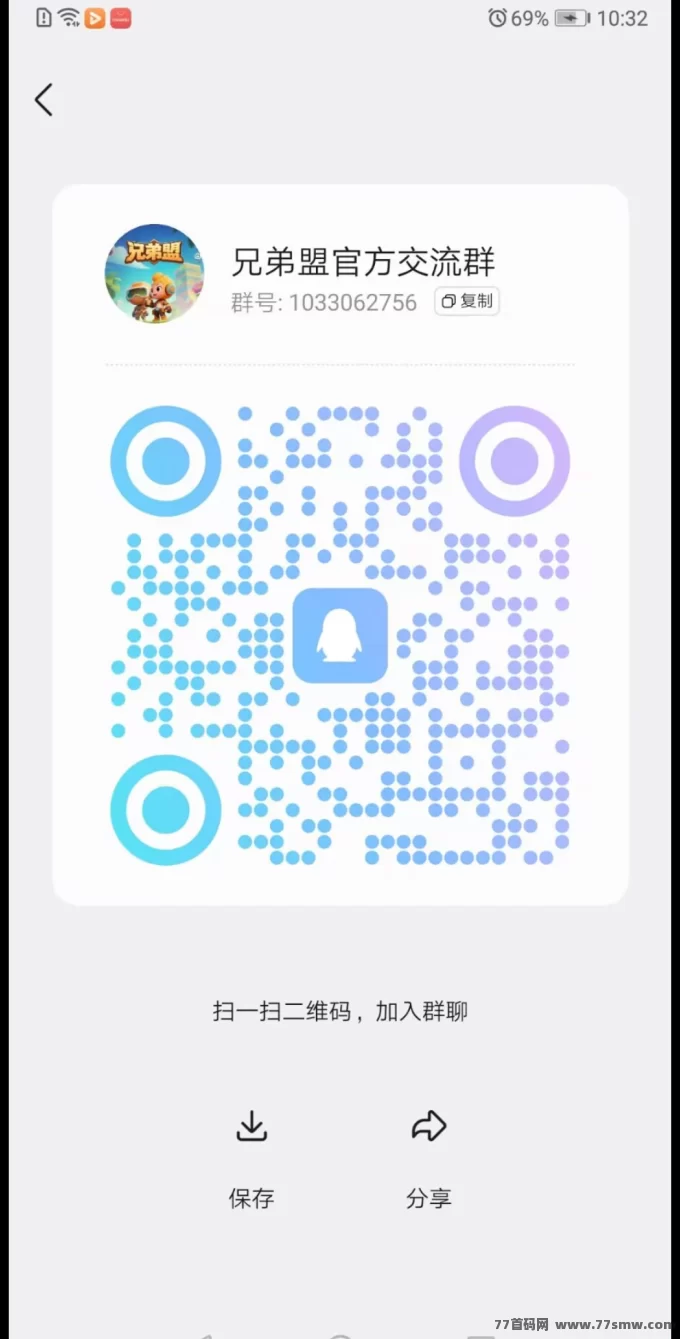Go back using the top-left arrow
The image size is (680, 1339).
pos(43,100)
